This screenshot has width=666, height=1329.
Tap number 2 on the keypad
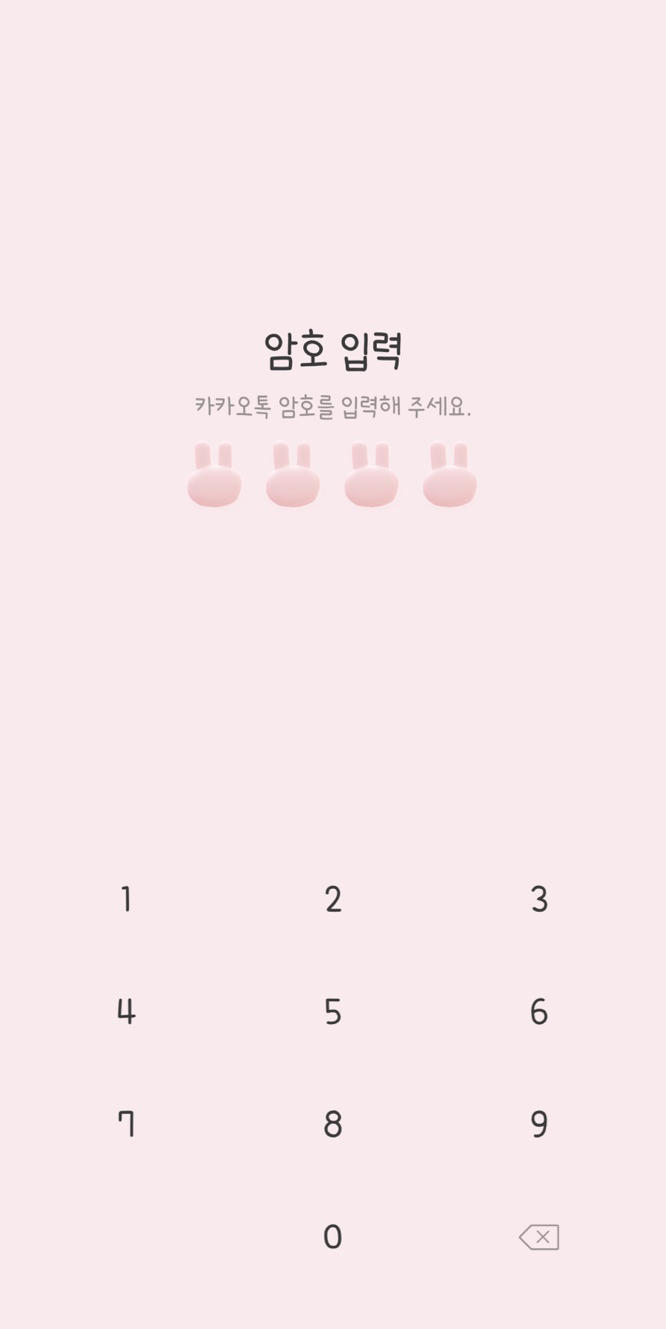(333, 899)
